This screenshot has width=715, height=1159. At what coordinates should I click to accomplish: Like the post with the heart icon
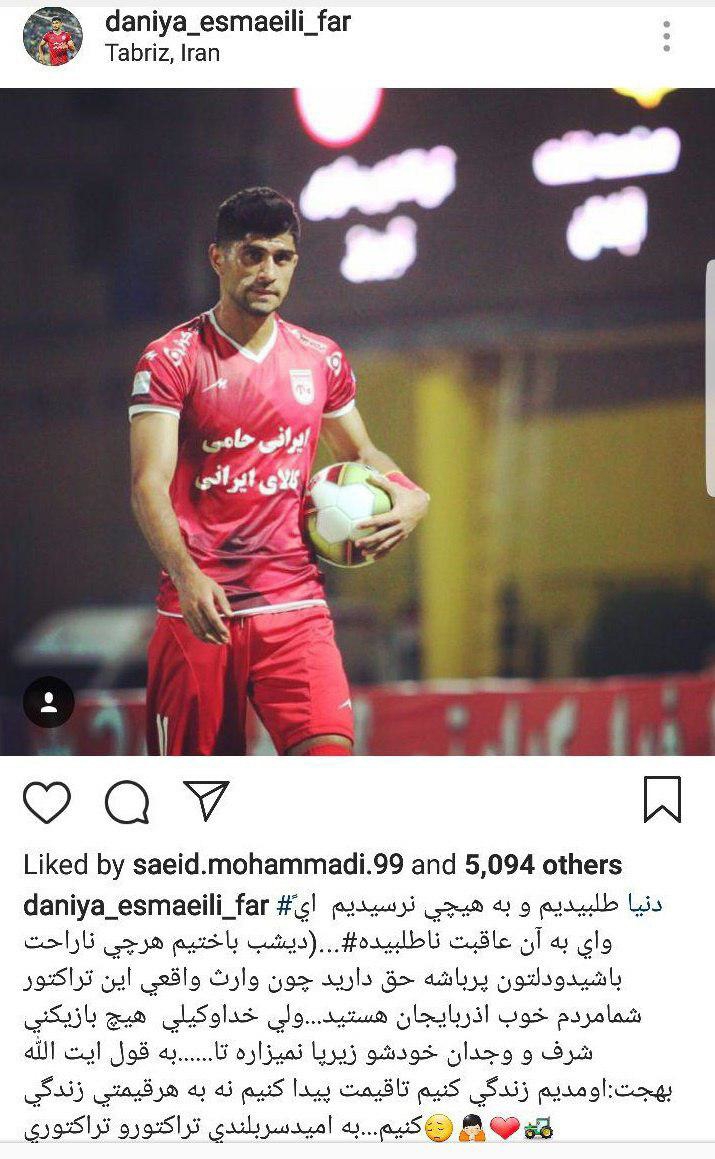click(47, 801)
